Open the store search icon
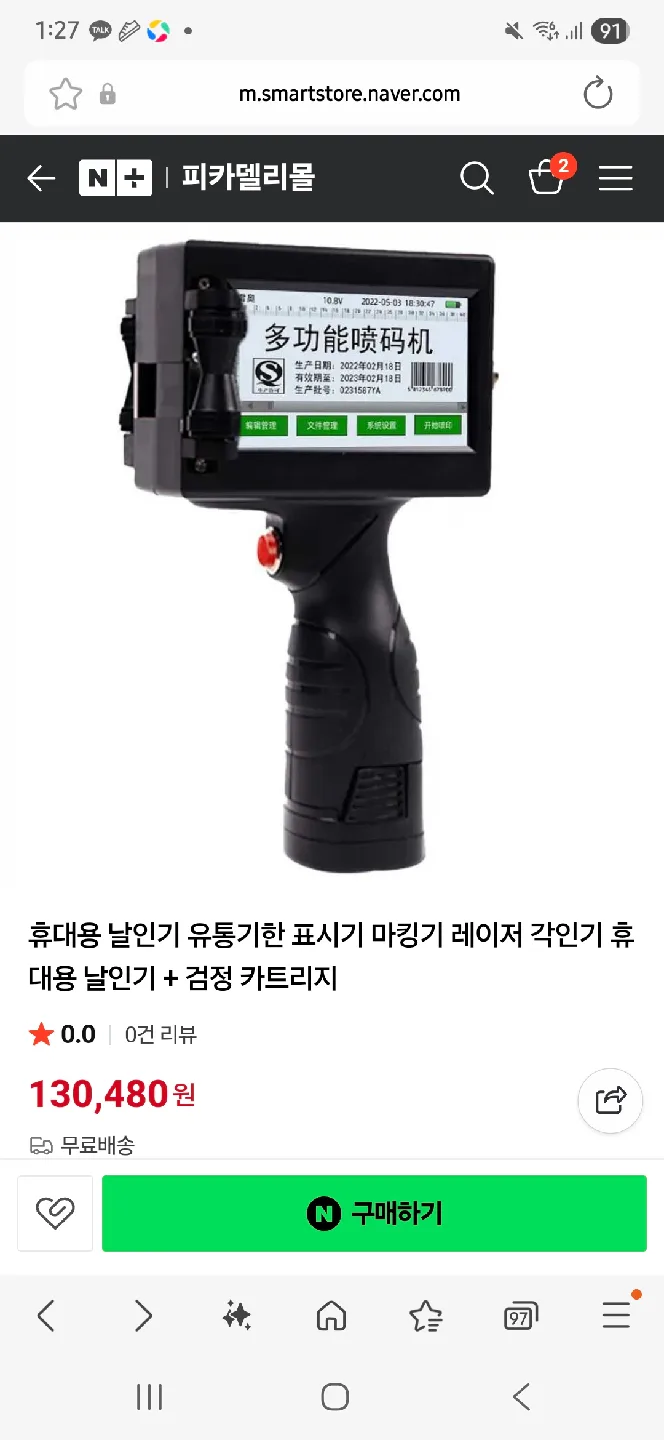 pos(477,179)
